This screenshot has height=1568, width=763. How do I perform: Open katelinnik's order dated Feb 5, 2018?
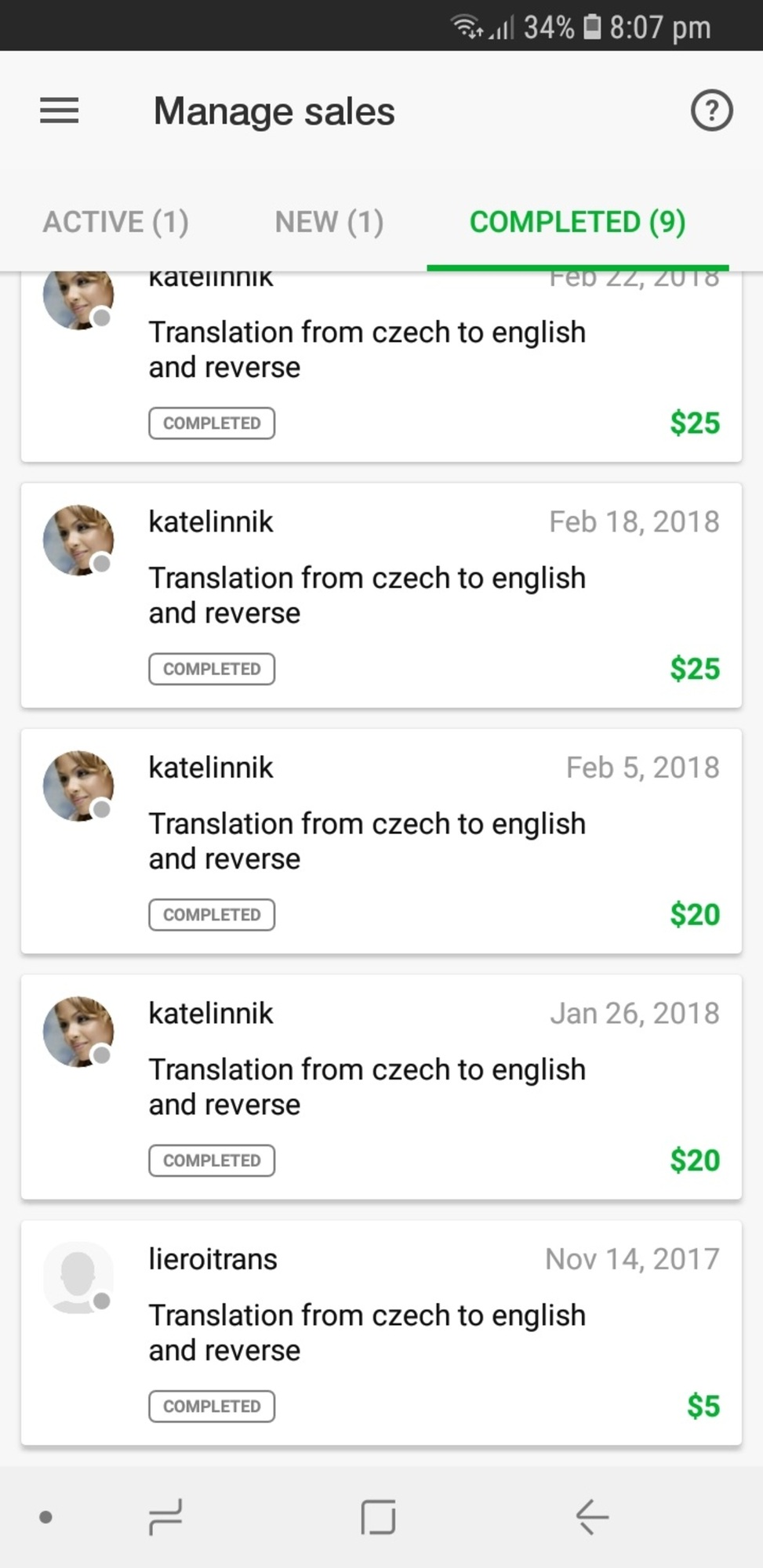[x=381, y=841]
